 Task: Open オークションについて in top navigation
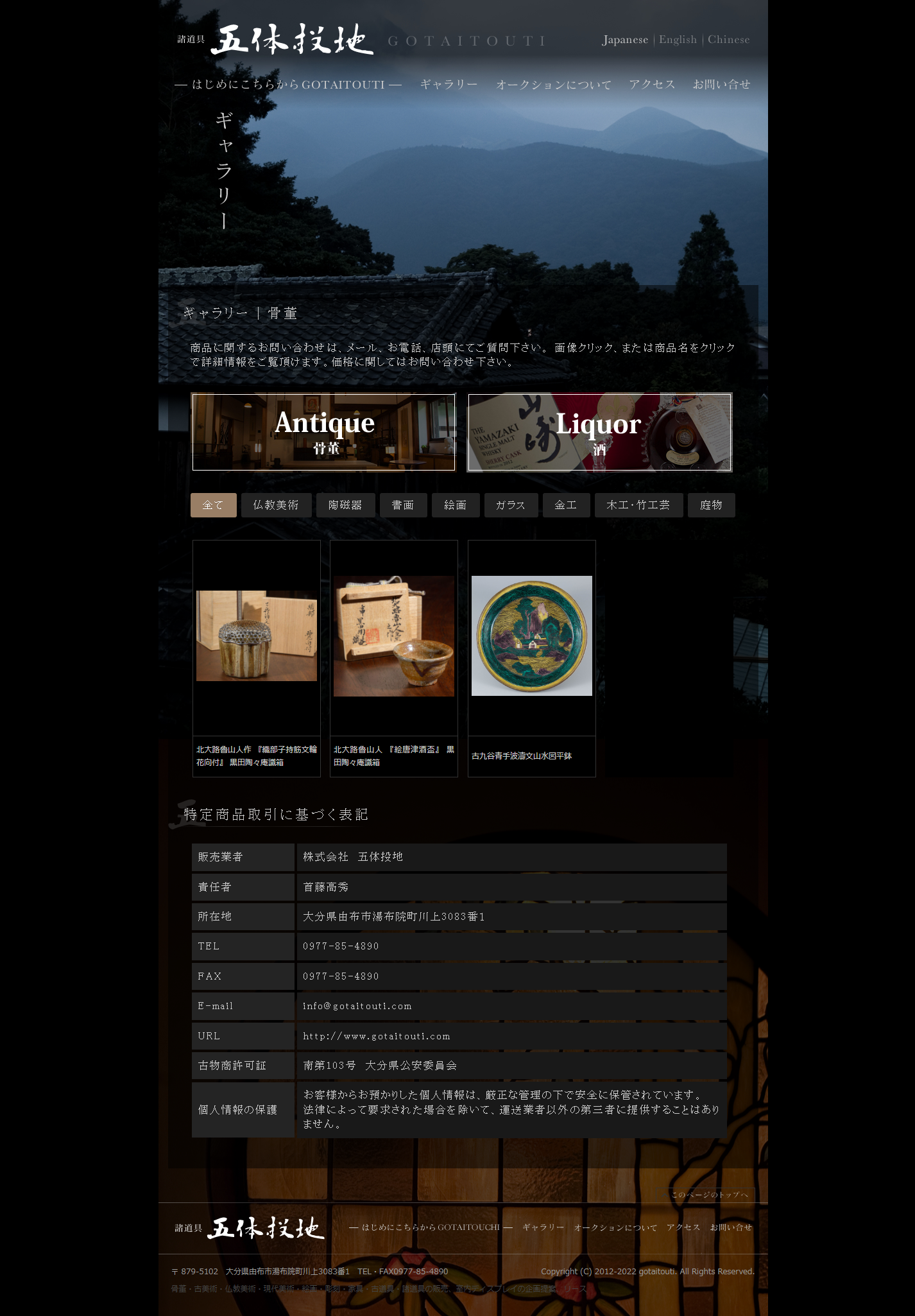pos(553,85)
